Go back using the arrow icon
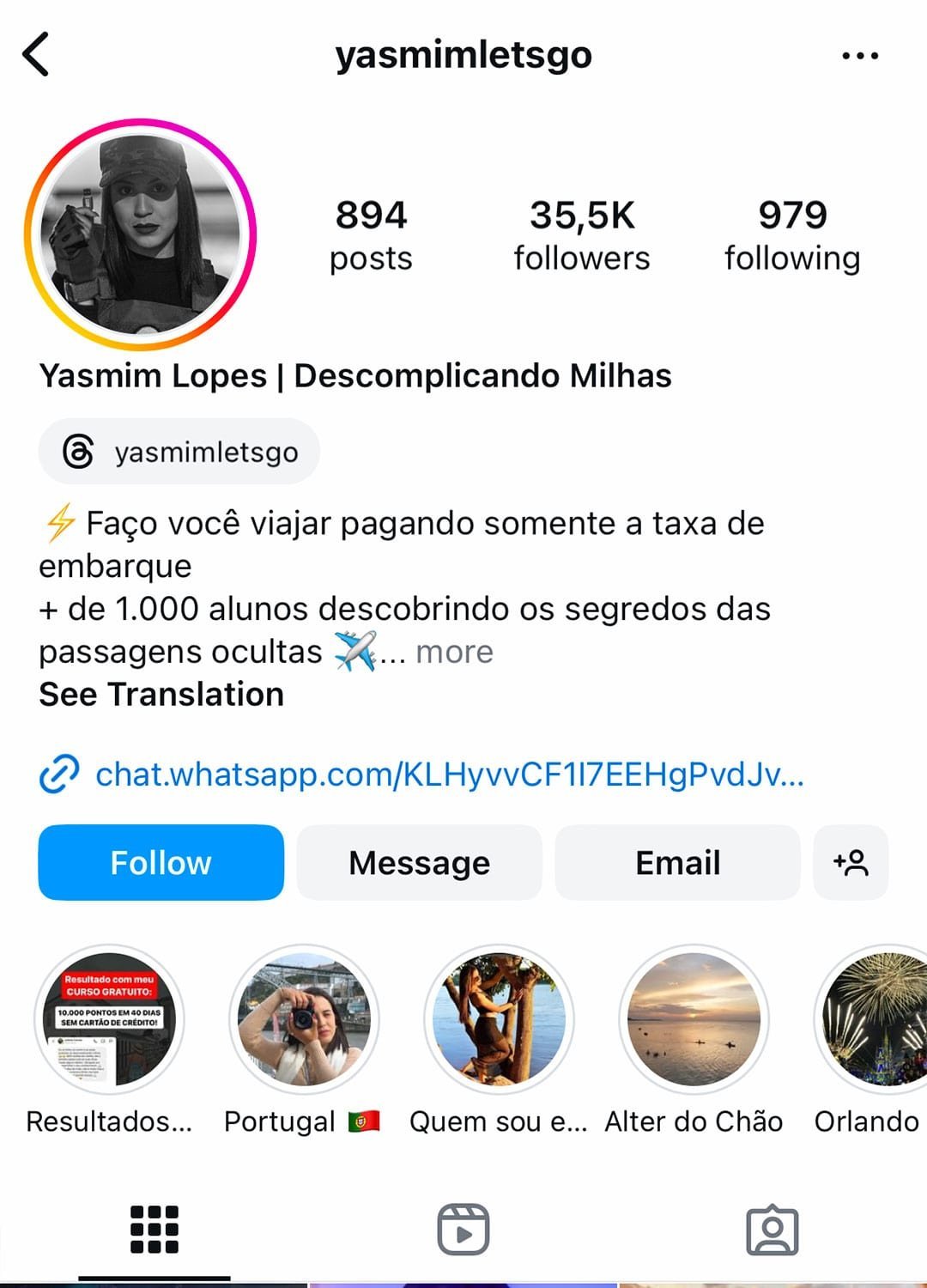The height and width of the screenshot is (1288, 927). click(x=36, y=55)
